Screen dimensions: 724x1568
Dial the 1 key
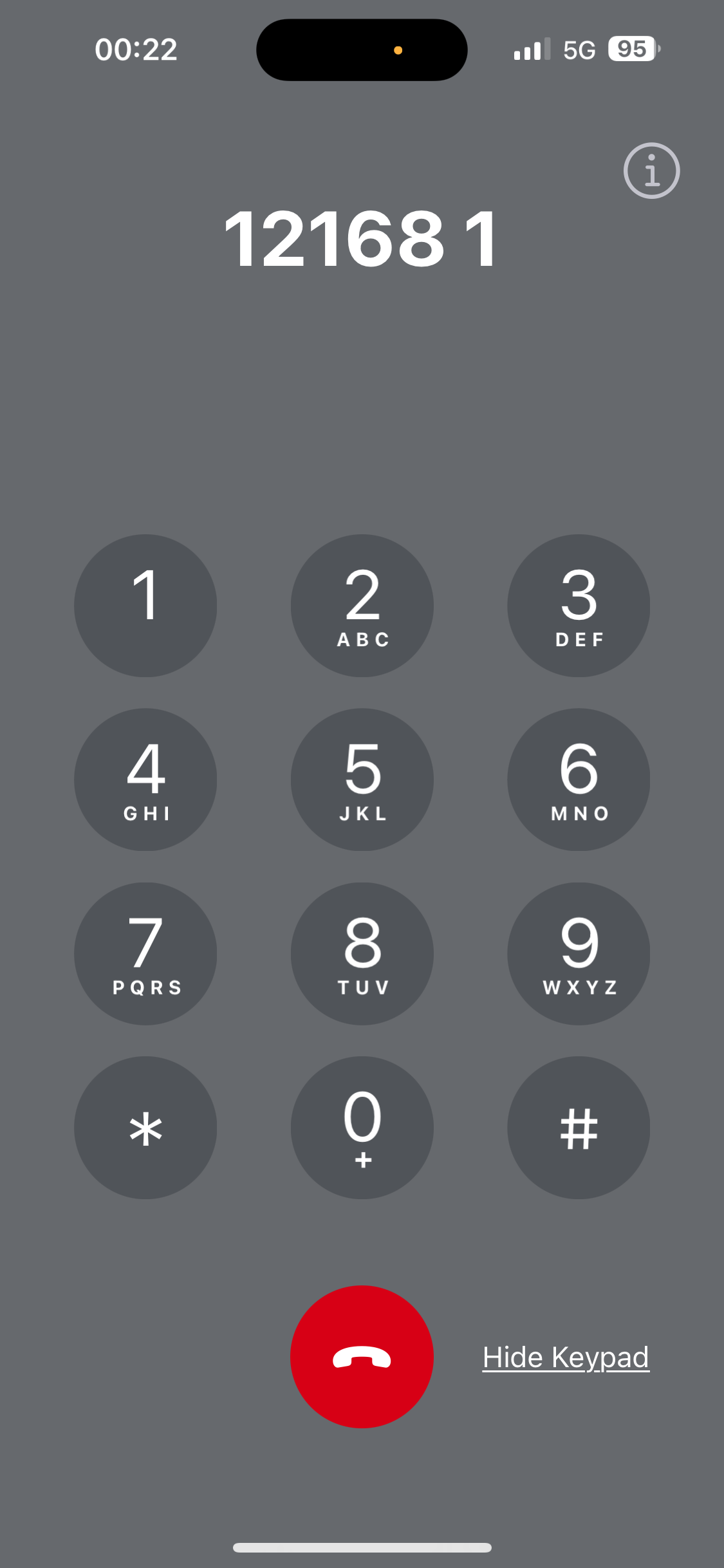coord(145,605)
